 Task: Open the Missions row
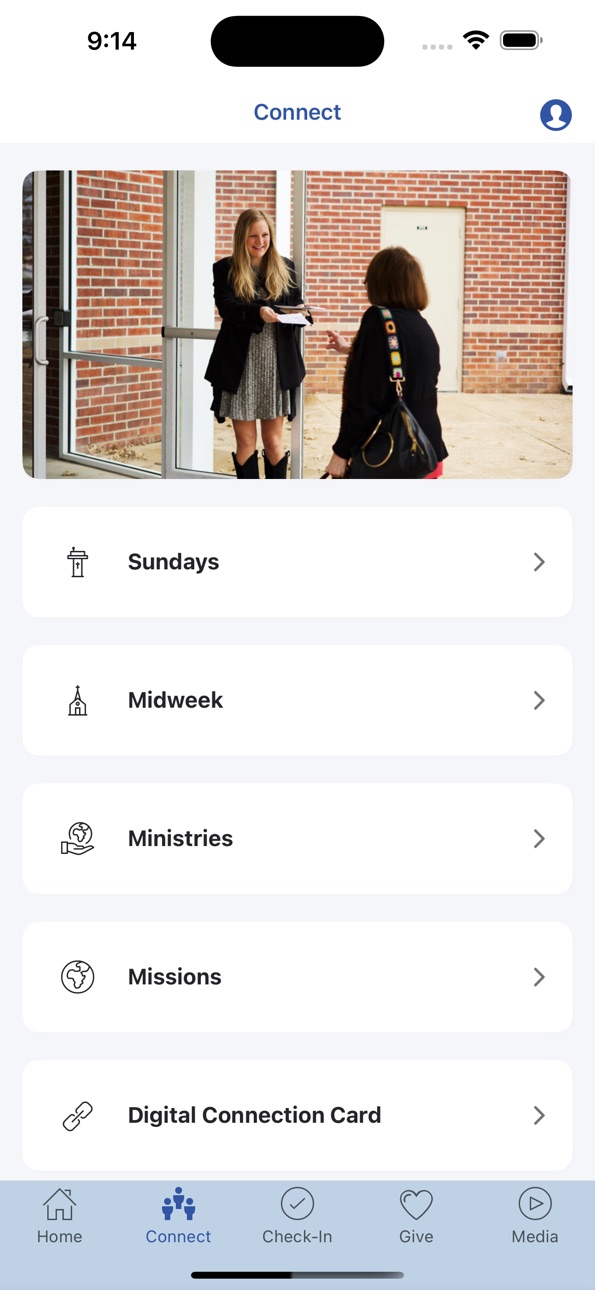pos(297,976)
